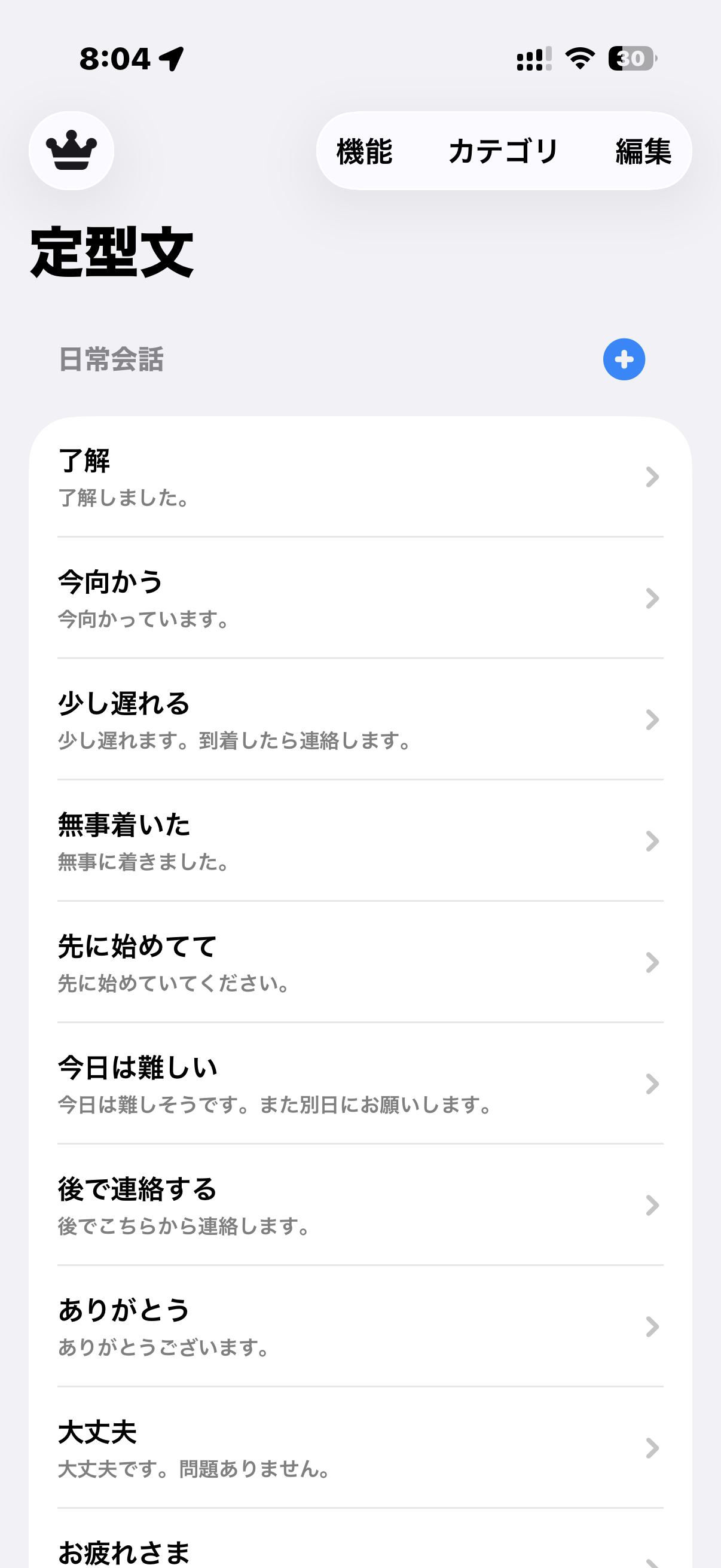Screen dimensions: 721x1568
Task: View the 無事着いた phrase
Action: [360, 841]
